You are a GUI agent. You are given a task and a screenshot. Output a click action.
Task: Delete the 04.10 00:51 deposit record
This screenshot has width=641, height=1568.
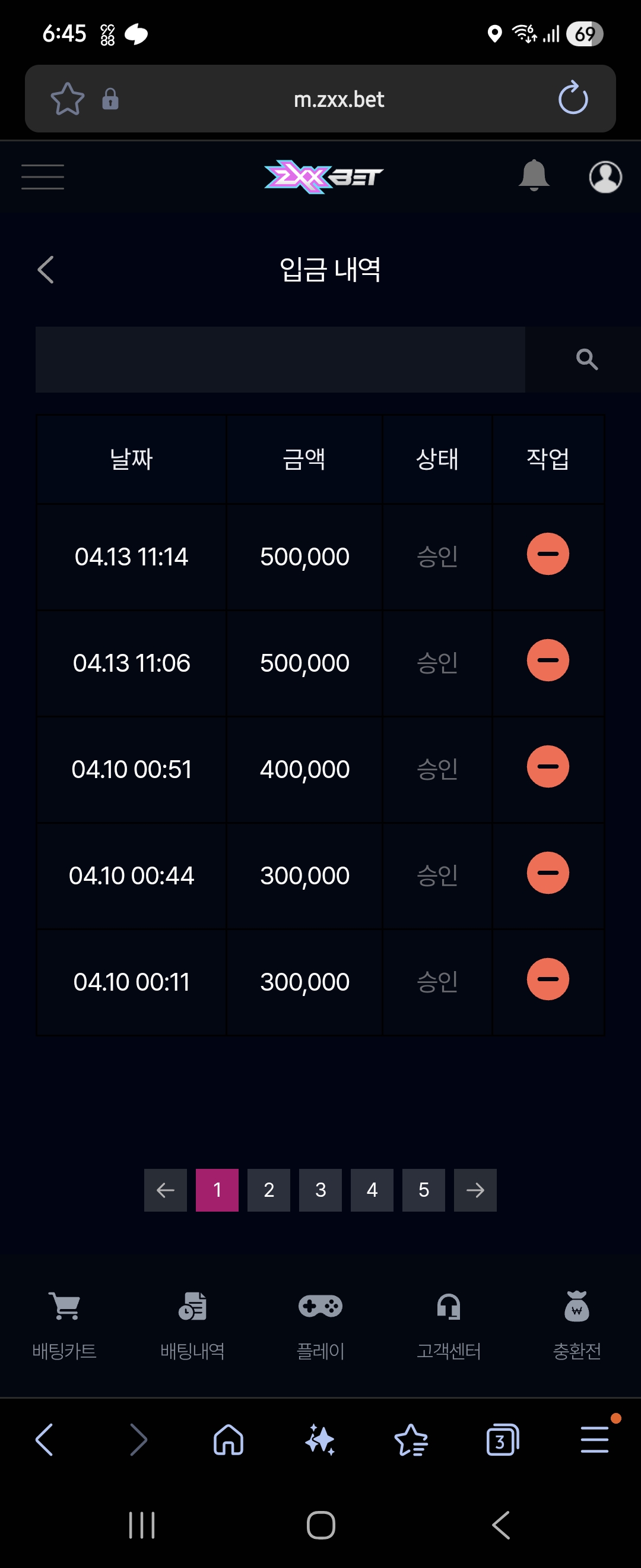click(x=547, y=766)
